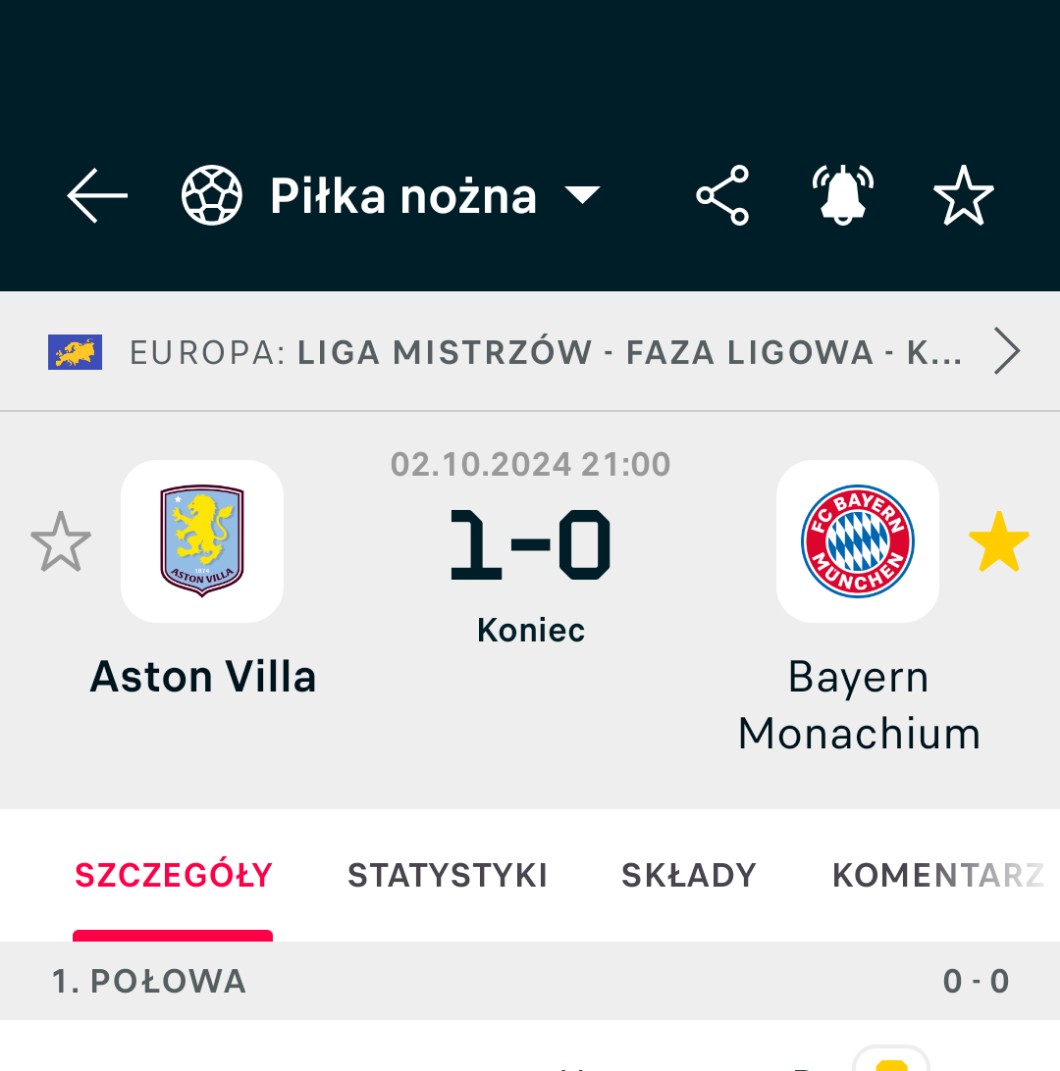The width and height of the screenshot is (1060, 1071).
Task: Switch to the Statystyki tab
Action: [x=447, y=875]
